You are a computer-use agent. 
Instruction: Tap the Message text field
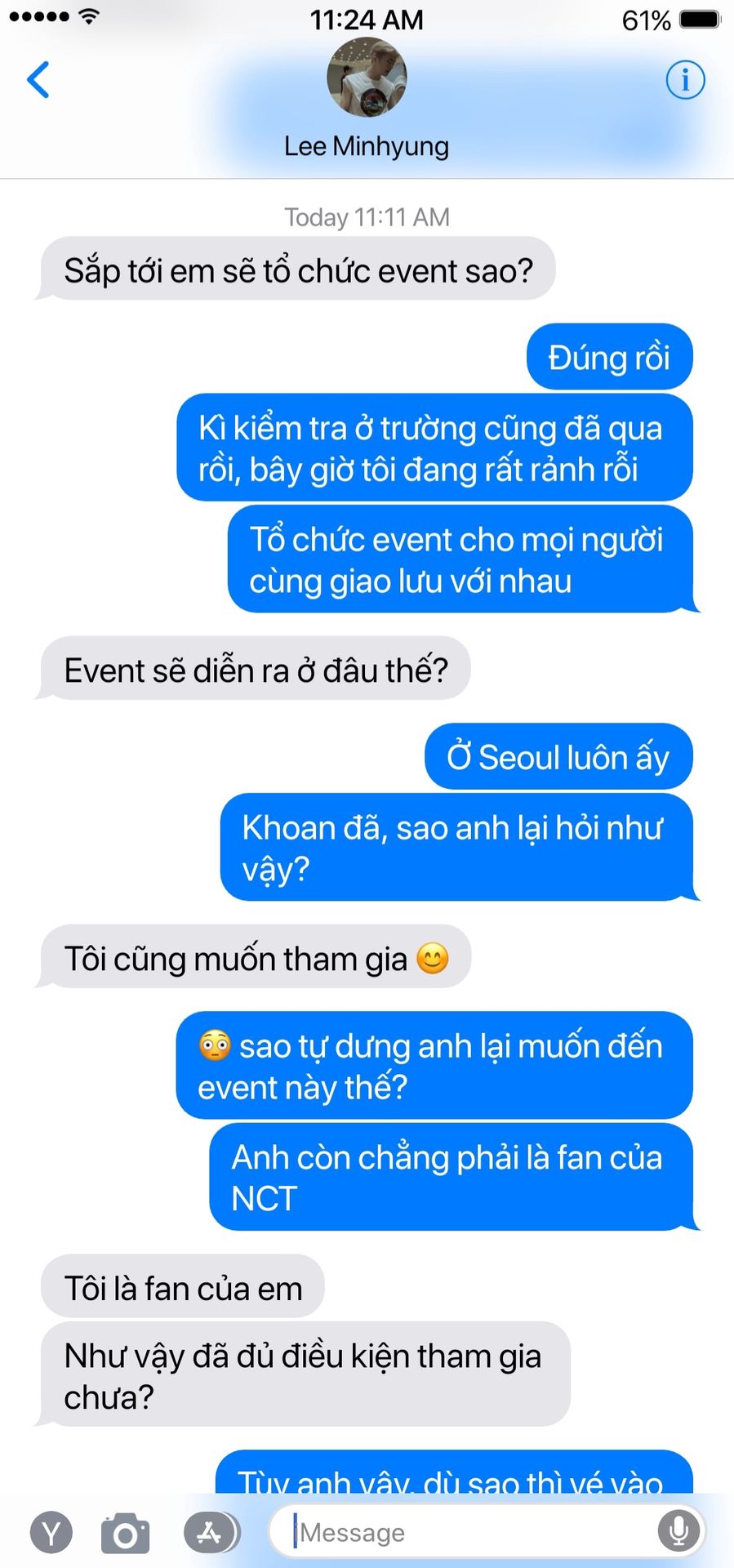tap(474, 1533)
